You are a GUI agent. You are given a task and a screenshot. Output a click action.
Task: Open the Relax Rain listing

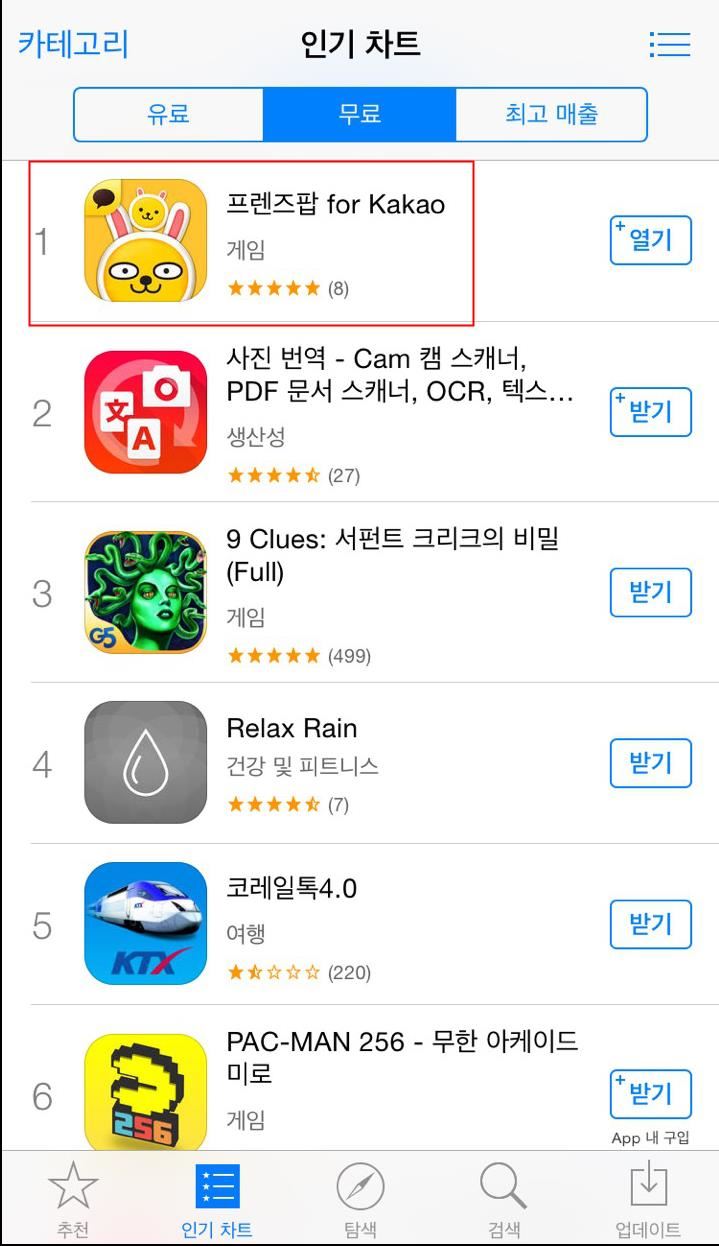click(292, 728)
